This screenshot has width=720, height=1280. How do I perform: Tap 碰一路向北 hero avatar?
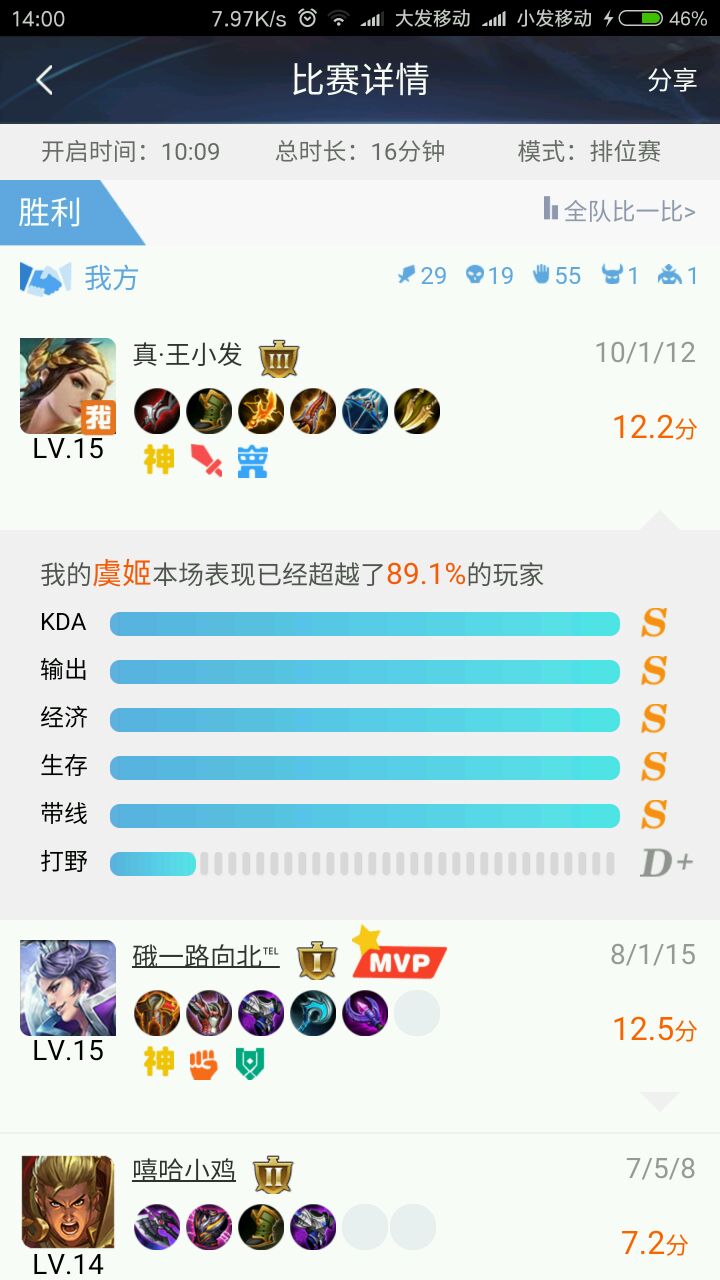click(68, 988)
